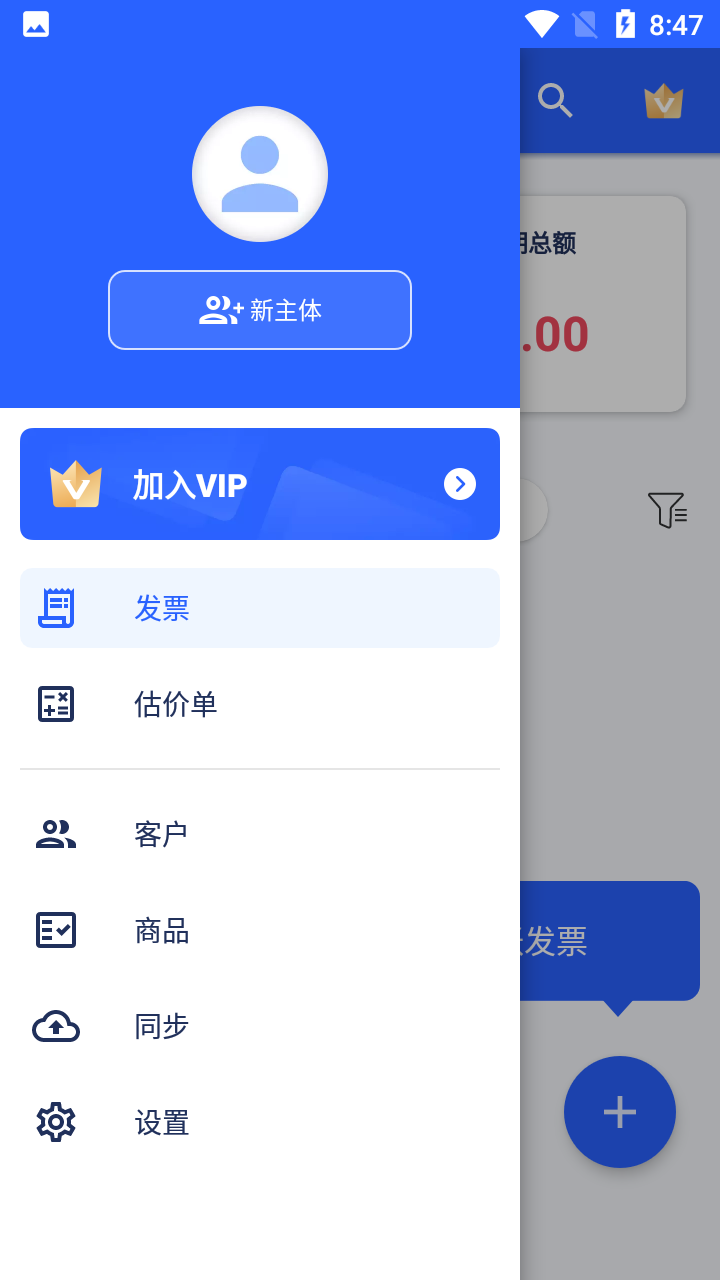Open the 设置 settings gear icon
Viewport: 720px width, 1280px height.
click(x=55, y=1121)
